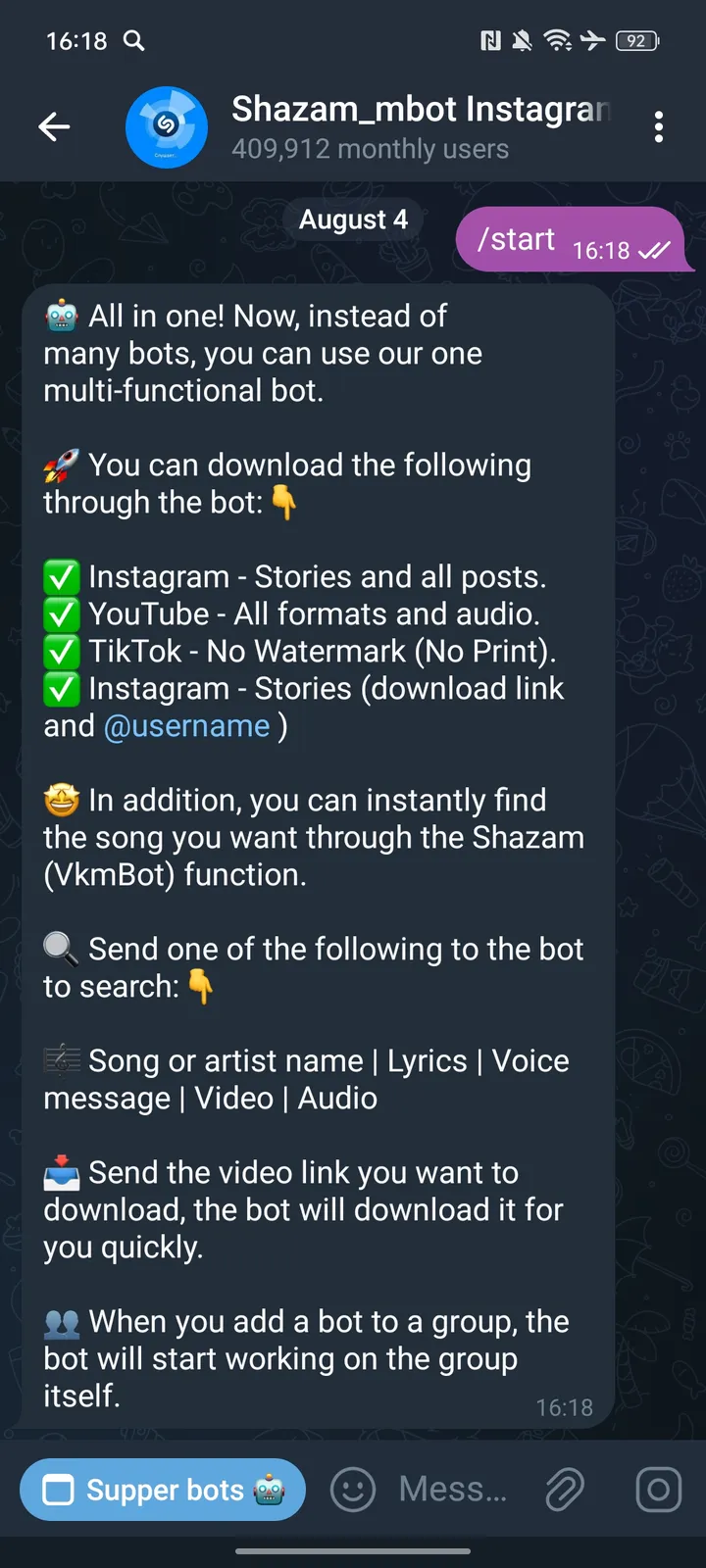The width and height of the screenshot is (706, 1568).
Task: Tap the muted notifications bell icon
Action: [522, 41]
